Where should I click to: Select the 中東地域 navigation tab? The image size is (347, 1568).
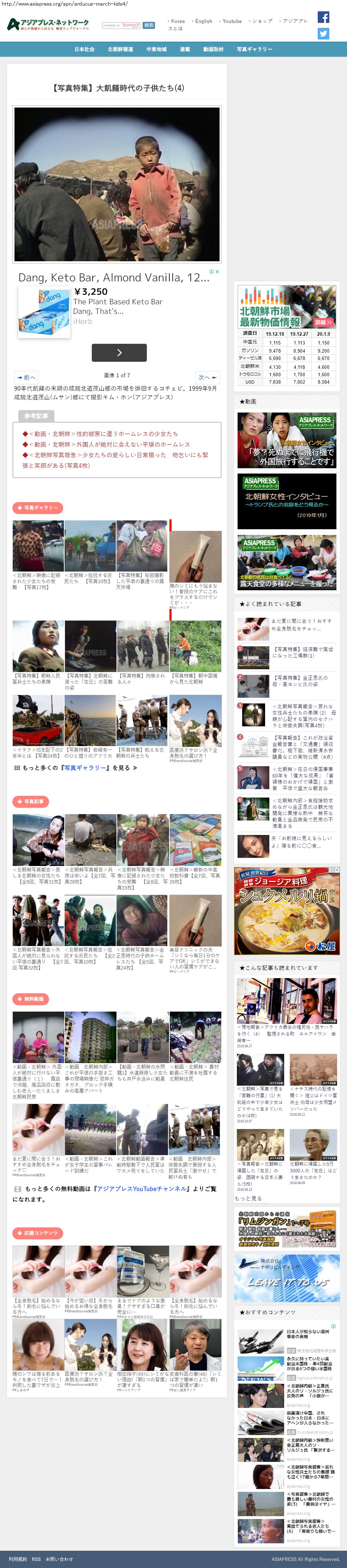156,49
